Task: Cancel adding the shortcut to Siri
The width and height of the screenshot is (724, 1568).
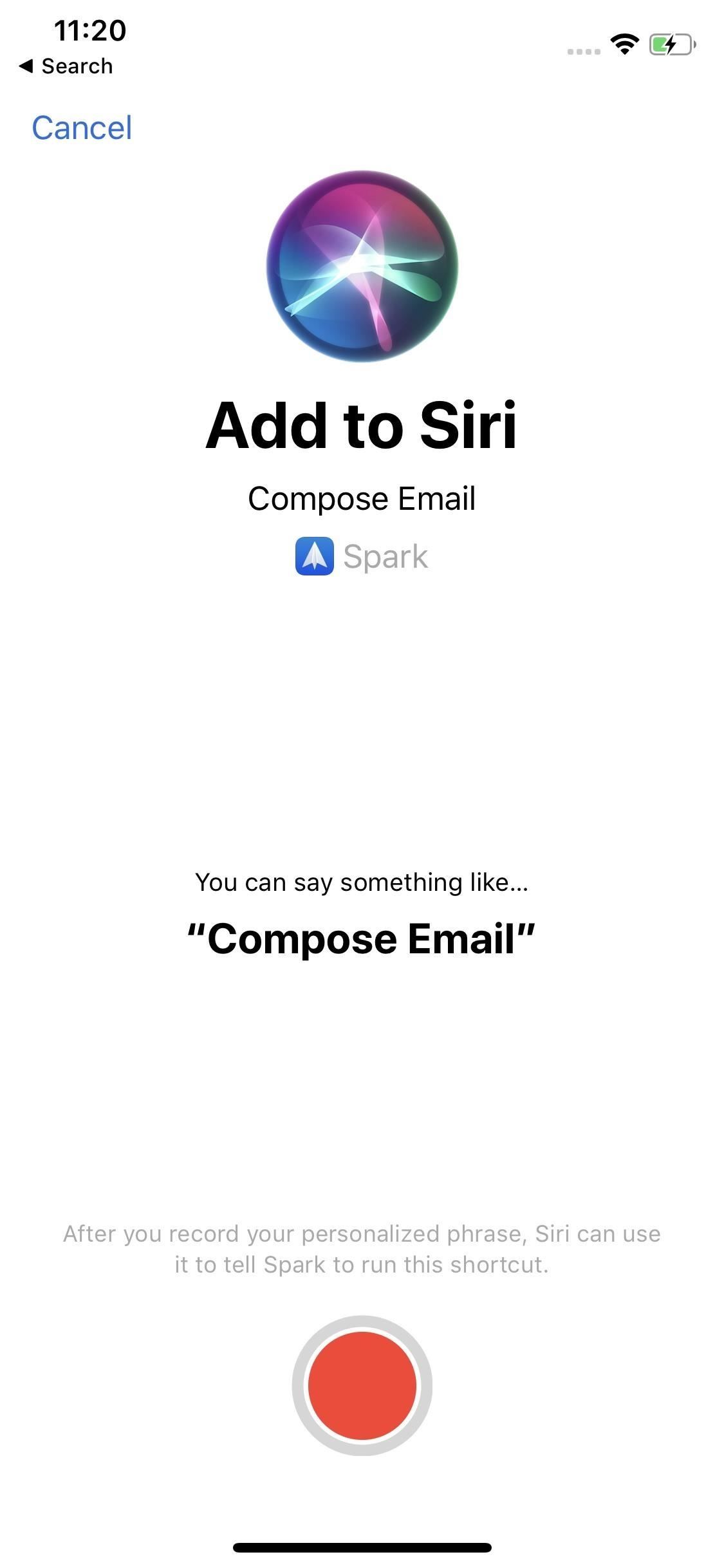Action: coord(82,127)
